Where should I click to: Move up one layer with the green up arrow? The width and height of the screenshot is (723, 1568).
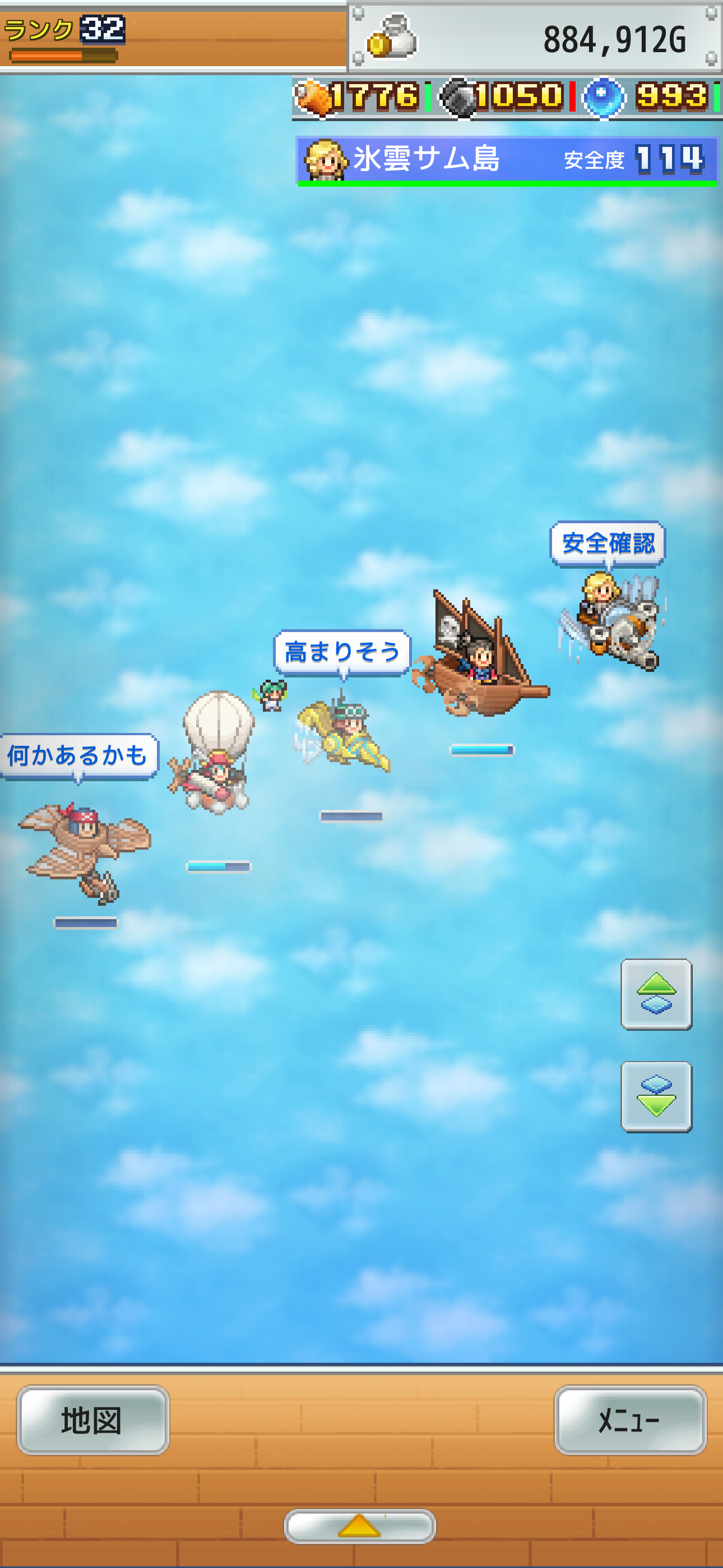point(656,994)
